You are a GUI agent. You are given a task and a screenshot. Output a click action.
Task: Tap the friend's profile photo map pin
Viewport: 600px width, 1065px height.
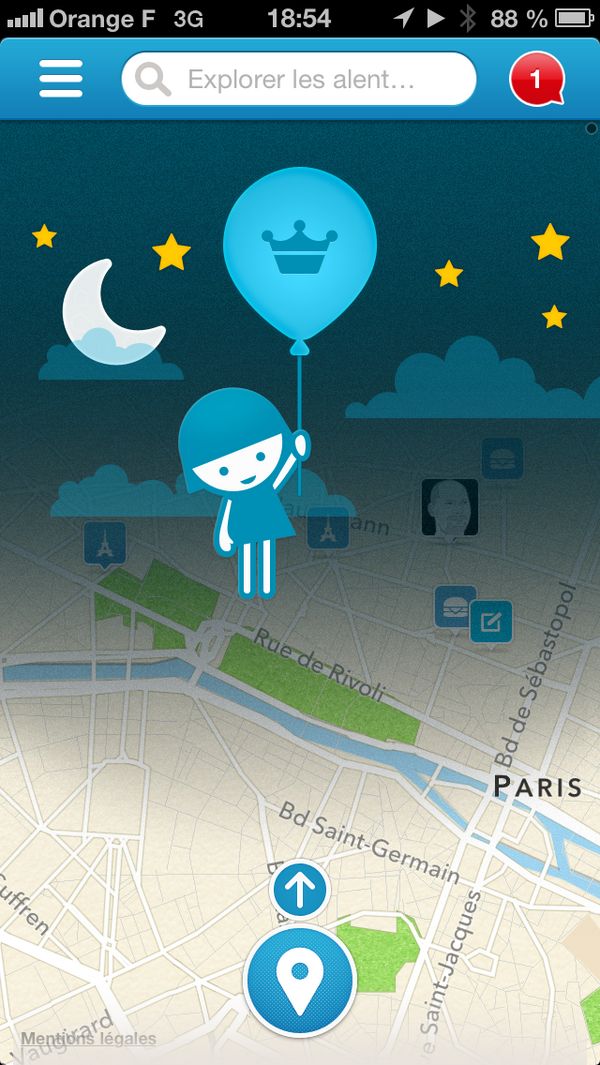pos(449,507)
